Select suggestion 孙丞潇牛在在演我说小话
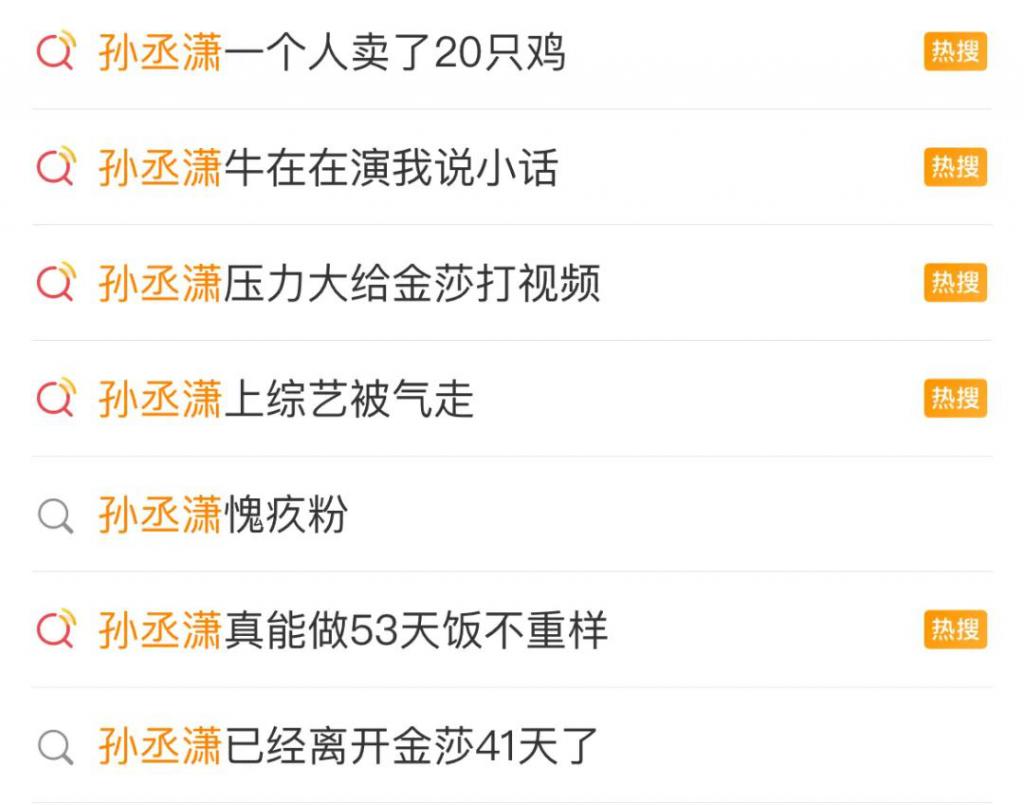 [327, 168]
